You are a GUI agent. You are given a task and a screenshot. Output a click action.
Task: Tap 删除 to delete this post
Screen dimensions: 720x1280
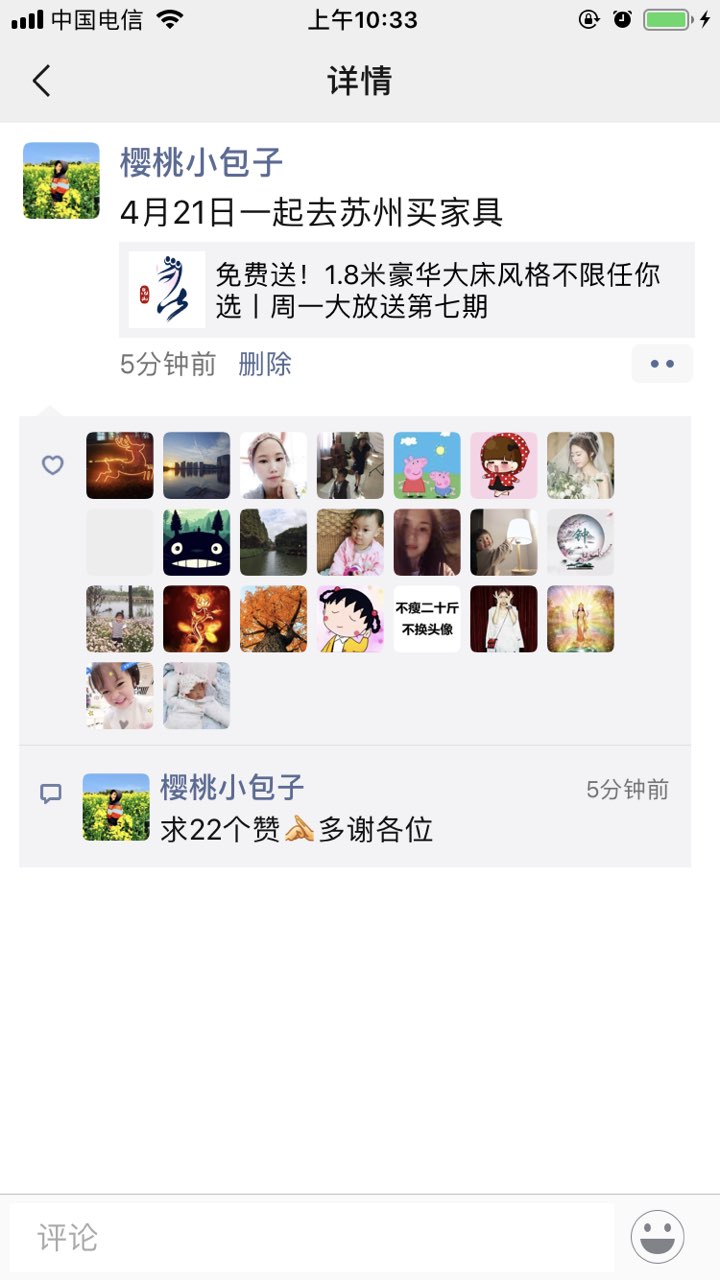point(265,364)
